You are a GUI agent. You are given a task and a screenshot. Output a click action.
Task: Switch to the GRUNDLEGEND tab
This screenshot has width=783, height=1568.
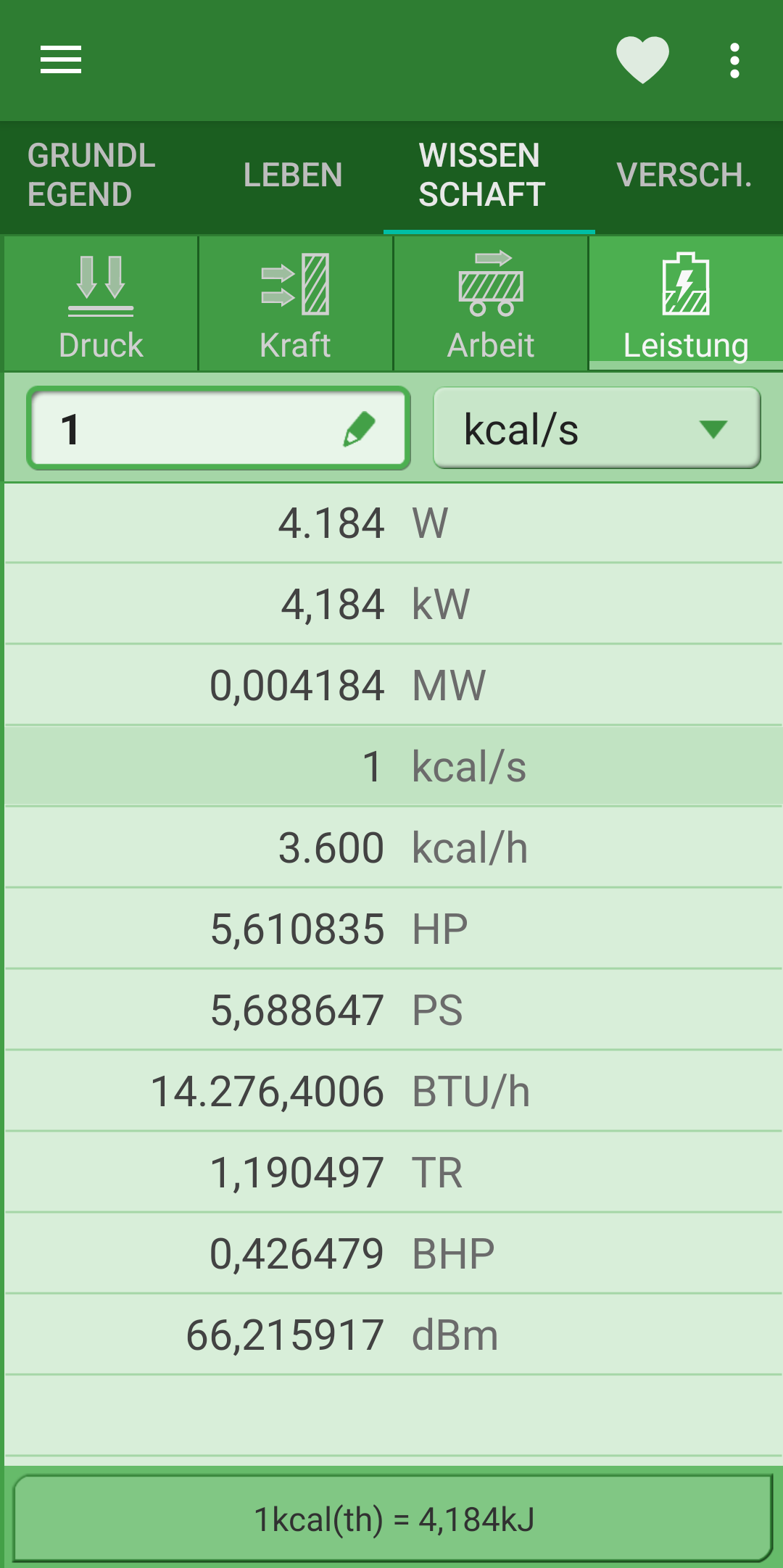(91, 175)
